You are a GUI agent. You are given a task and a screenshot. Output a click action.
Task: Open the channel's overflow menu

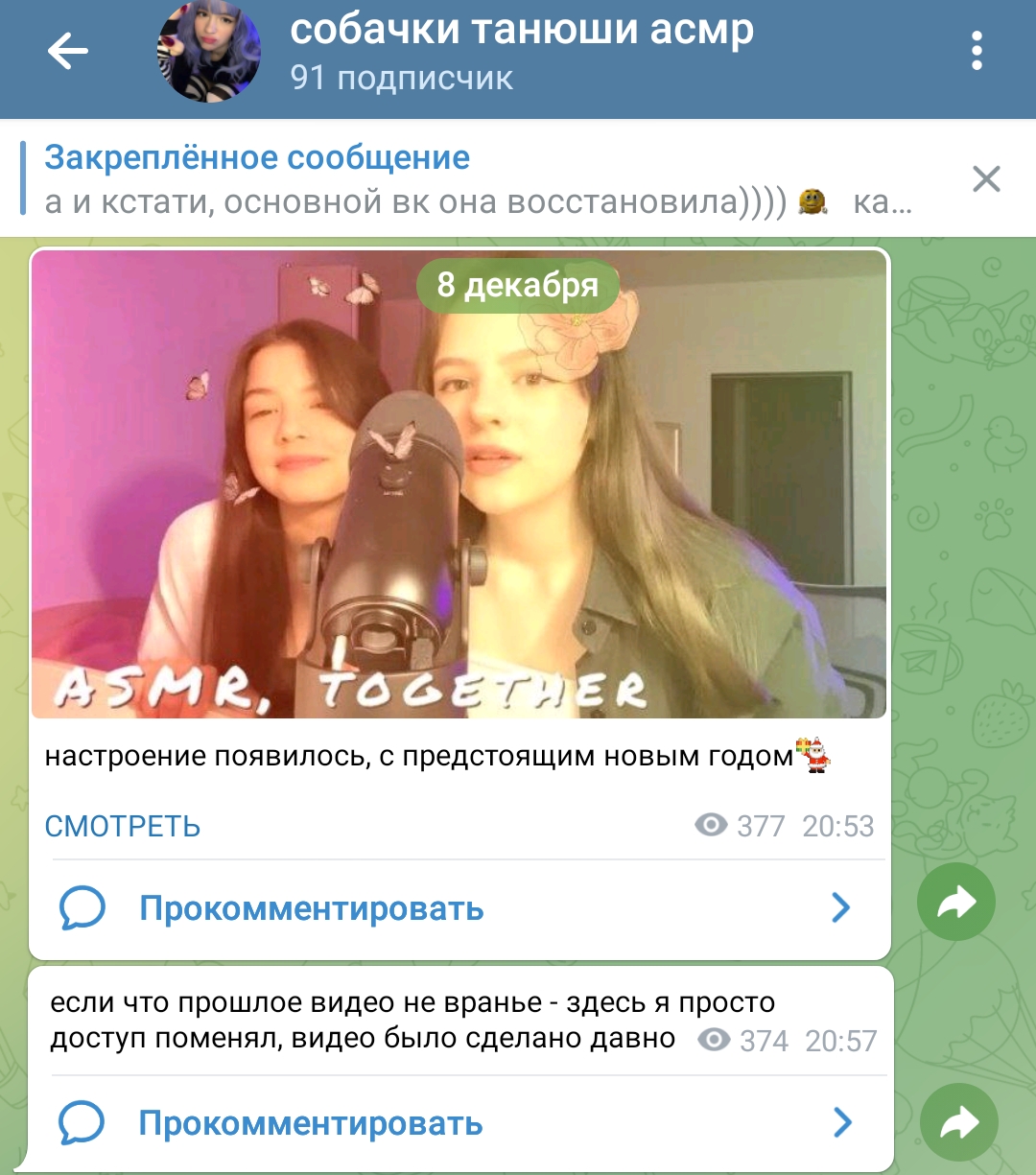(977, 52)
